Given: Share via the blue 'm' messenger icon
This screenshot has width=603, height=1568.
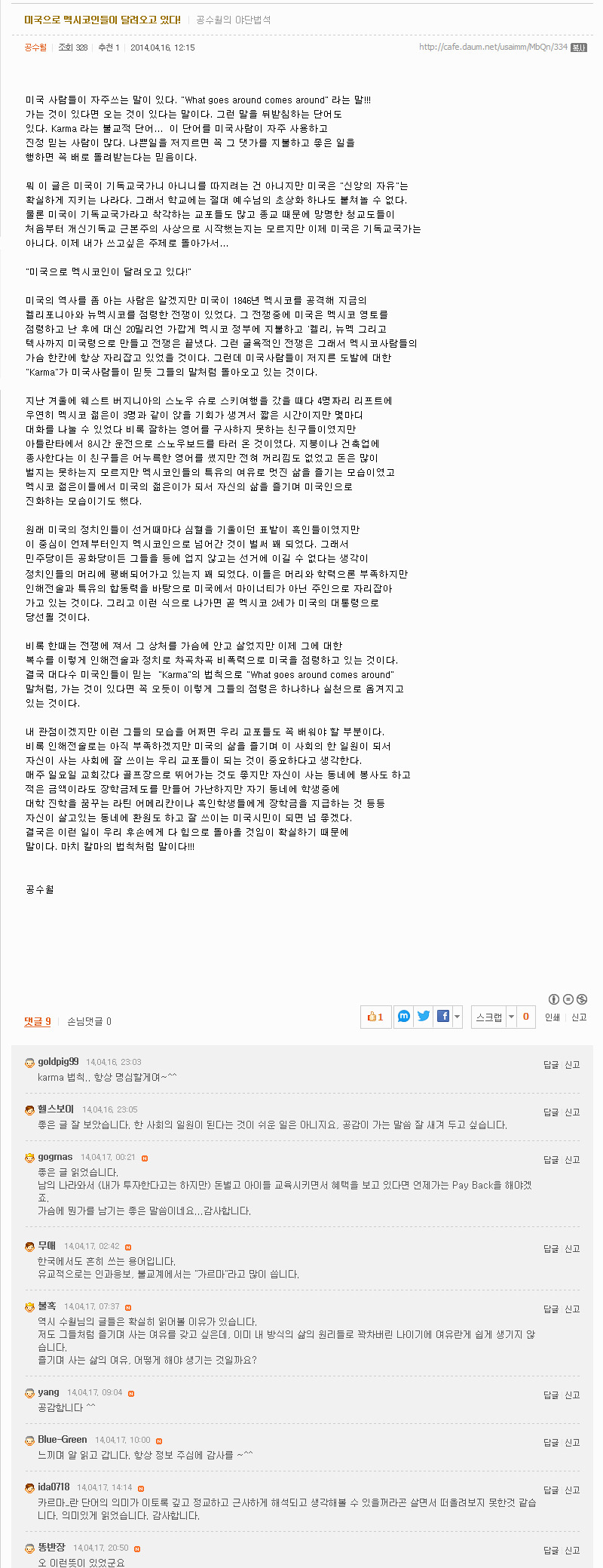Looking at the screenshot, I should (404, 1016).
